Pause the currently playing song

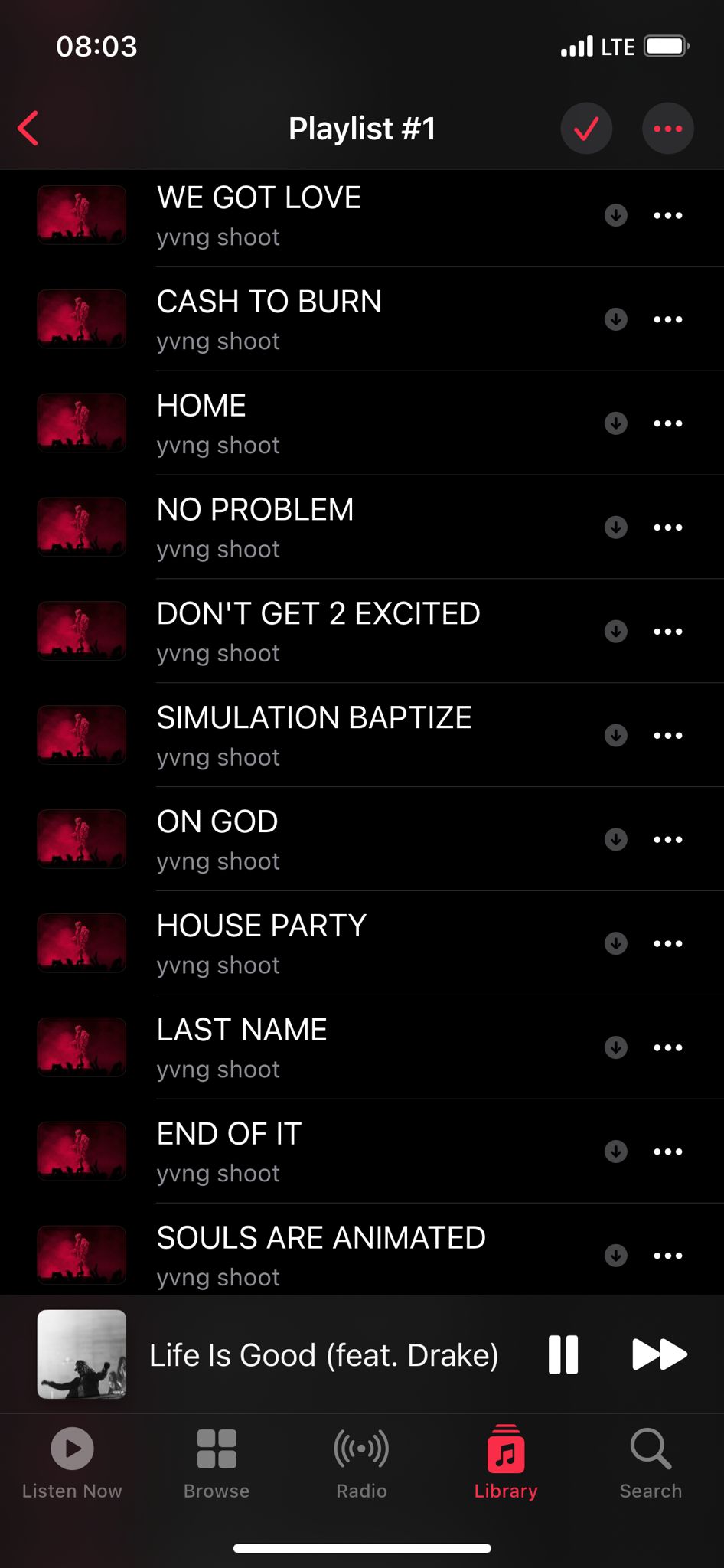click(563, 1354)
